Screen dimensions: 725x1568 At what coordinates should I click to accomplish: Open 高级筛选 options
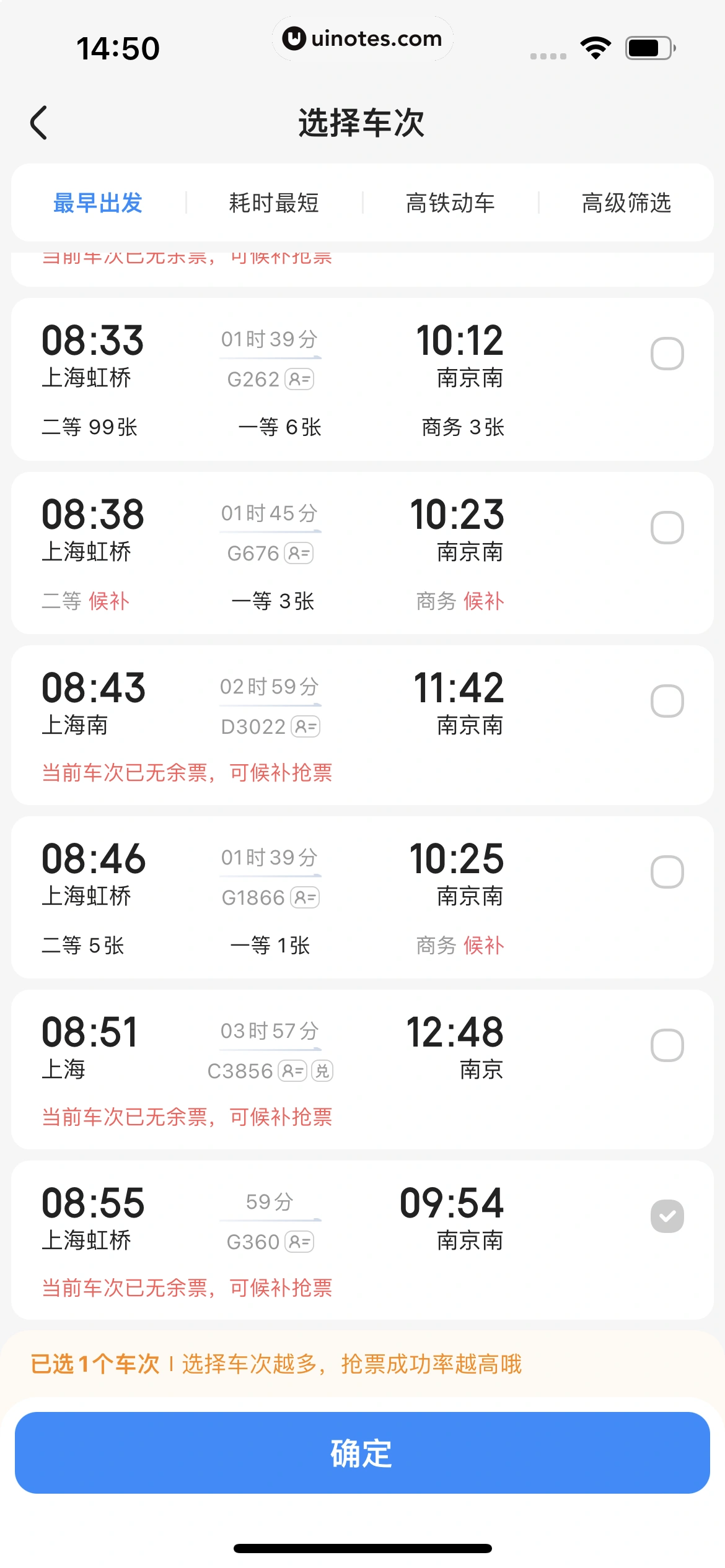(626, 203)
